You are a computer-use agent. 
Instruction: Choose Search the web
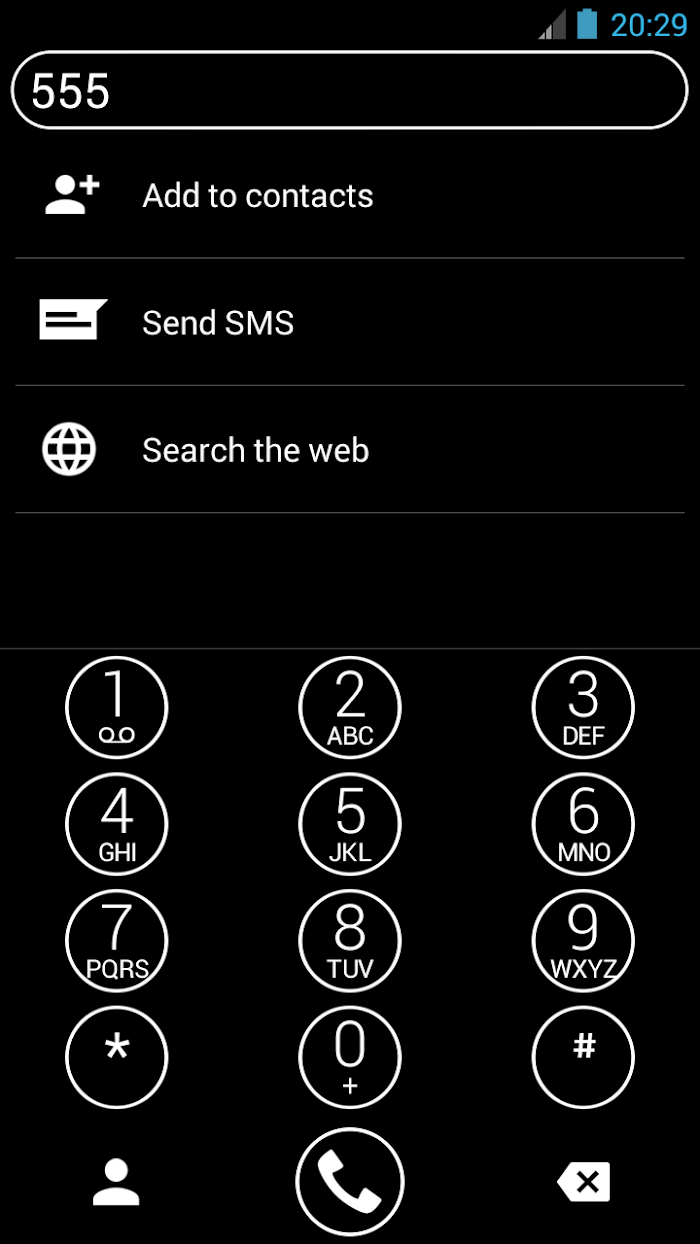click(255, 450)
